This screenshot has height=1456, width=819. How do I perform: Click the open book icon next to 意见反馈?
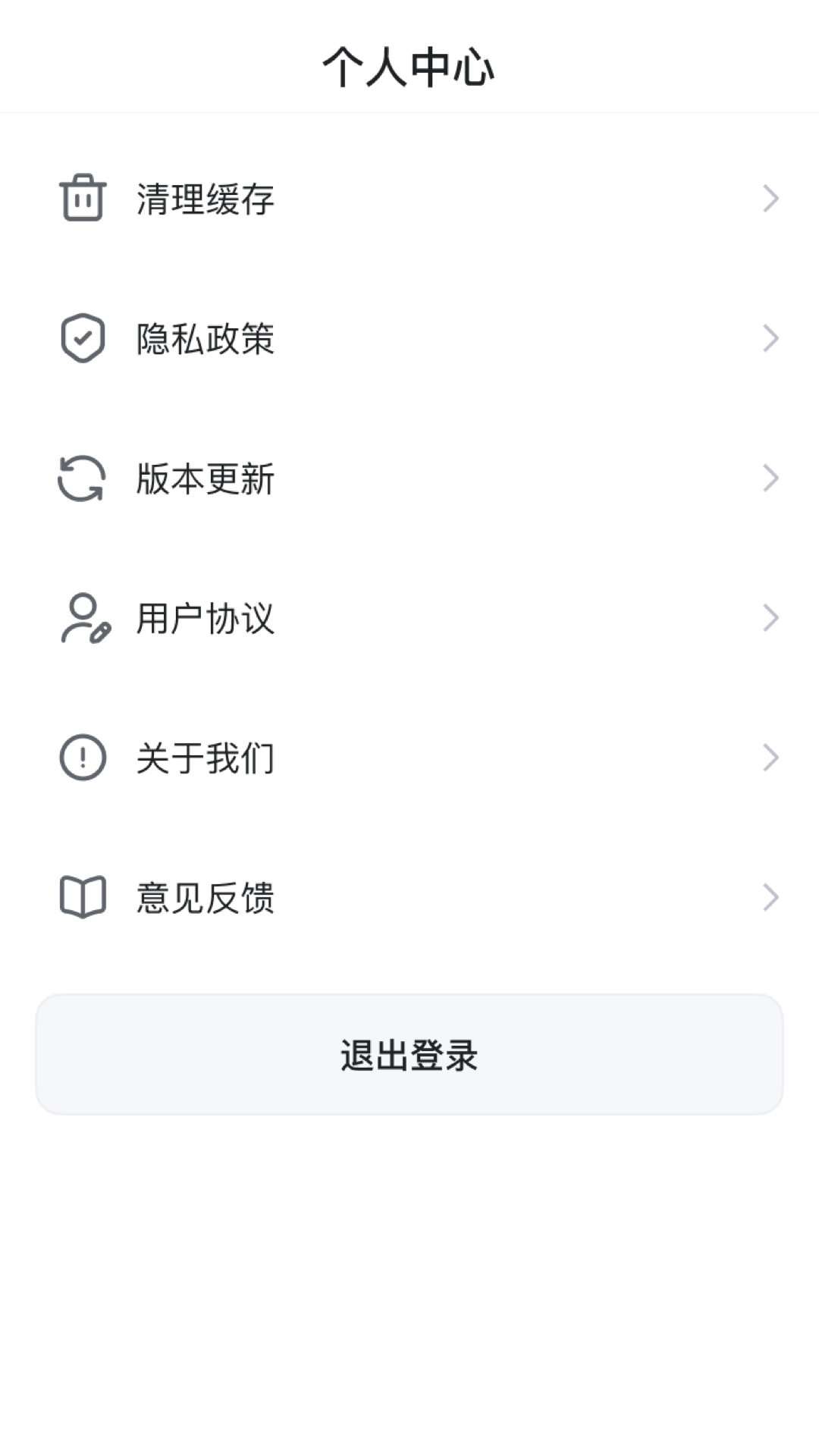coord(81,896)
